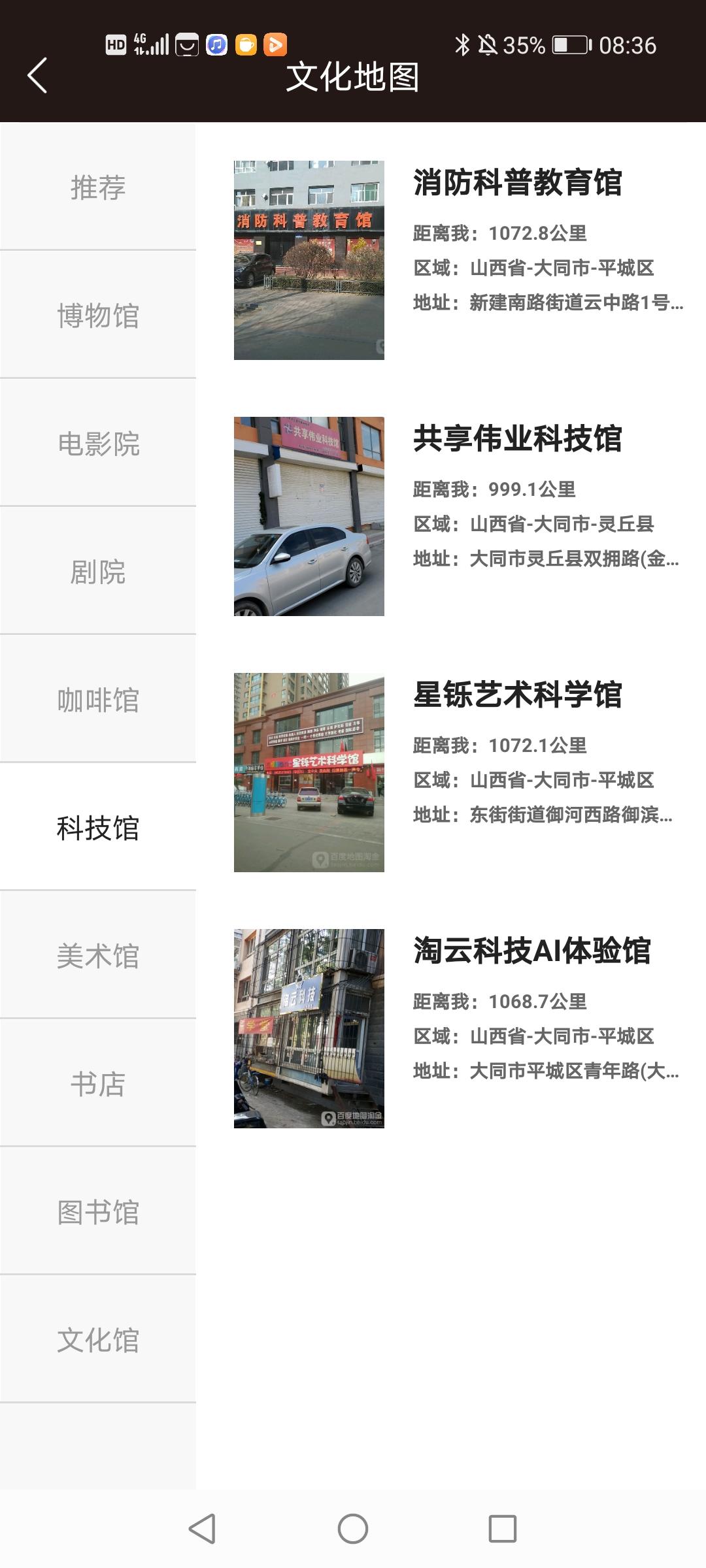
Task: View details of 共享伟业科技馆
Action: click(458, 516)
